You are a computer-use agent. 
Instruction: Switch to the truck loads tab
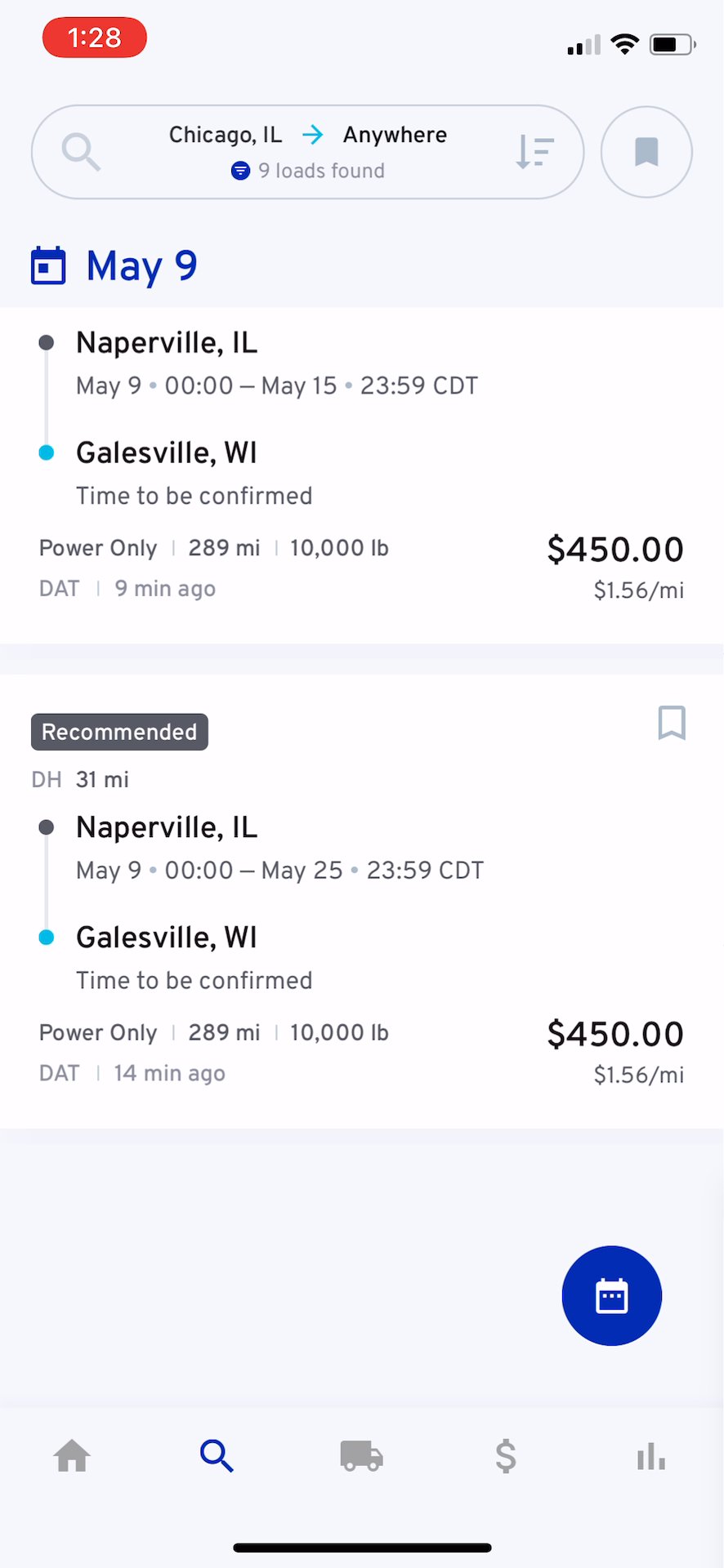pyautogui.click(x=361, y=1456)
